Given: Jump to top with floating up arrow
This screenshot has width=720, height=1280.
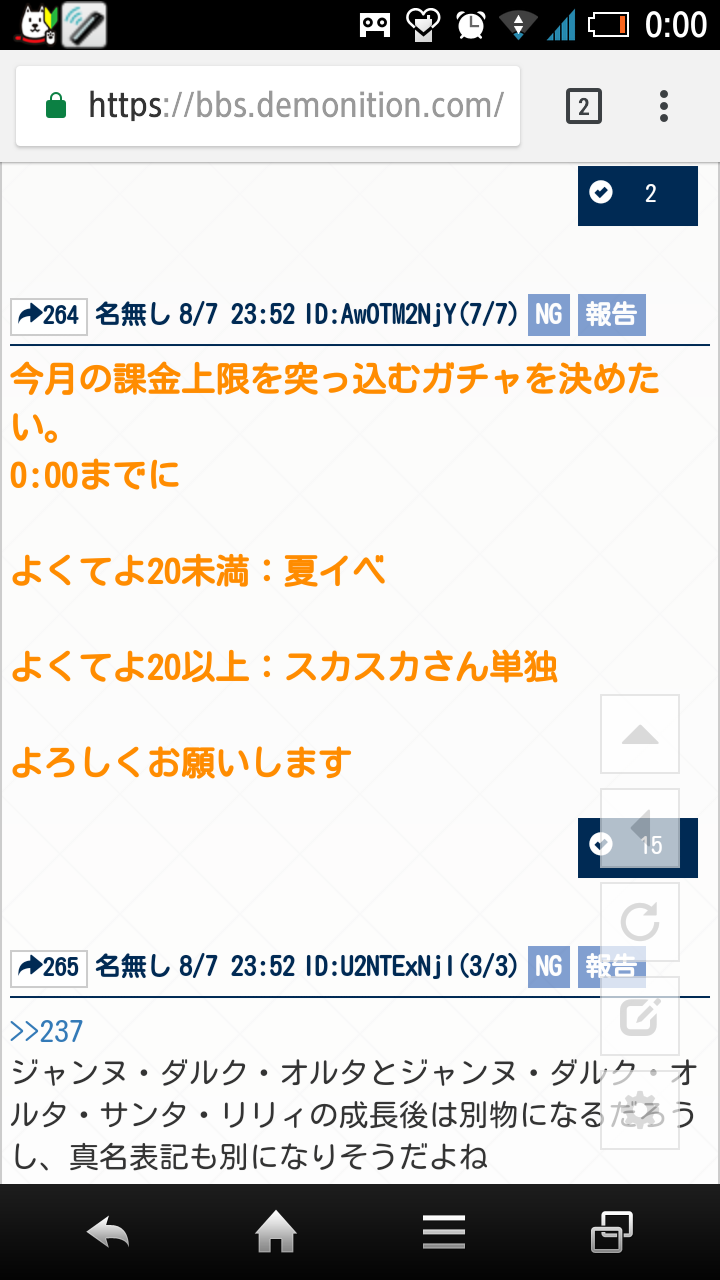Looking at the screenshot, I should tap(640, 734).
